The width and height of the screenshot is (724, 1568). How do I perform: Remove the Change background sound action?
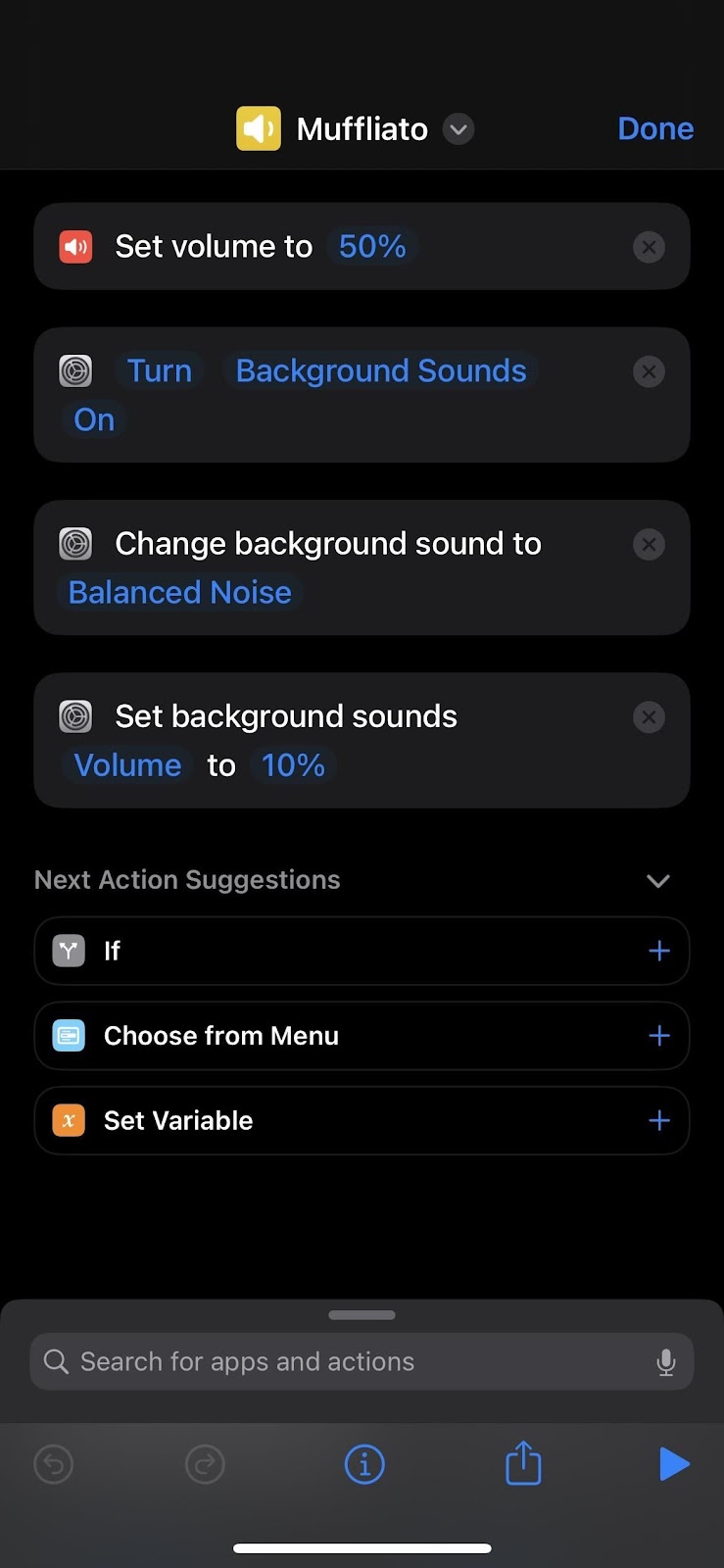(x=649, y=544)
